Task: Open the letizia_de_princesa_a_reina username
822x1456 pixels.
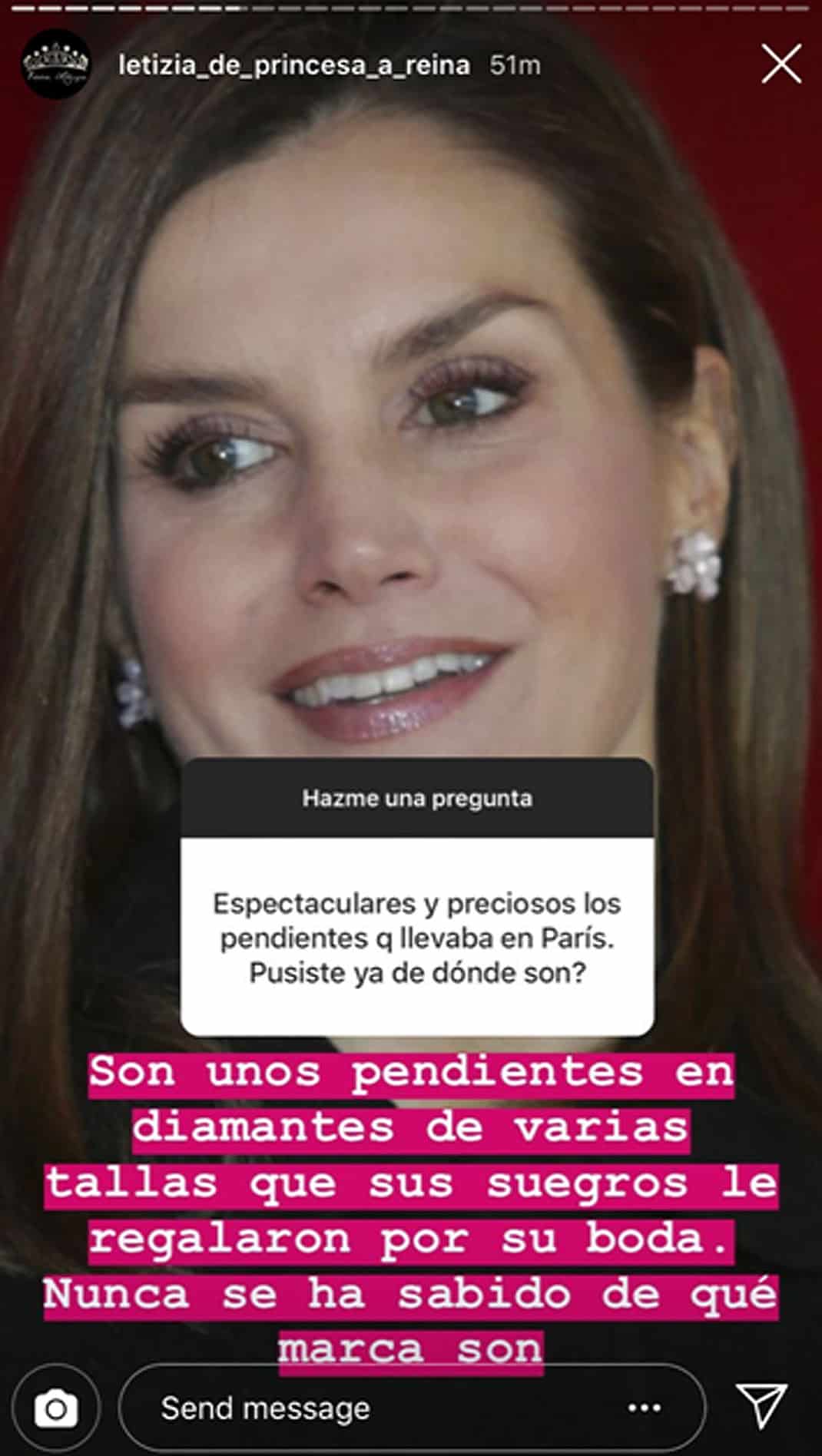Action: (x=294, y=65)
